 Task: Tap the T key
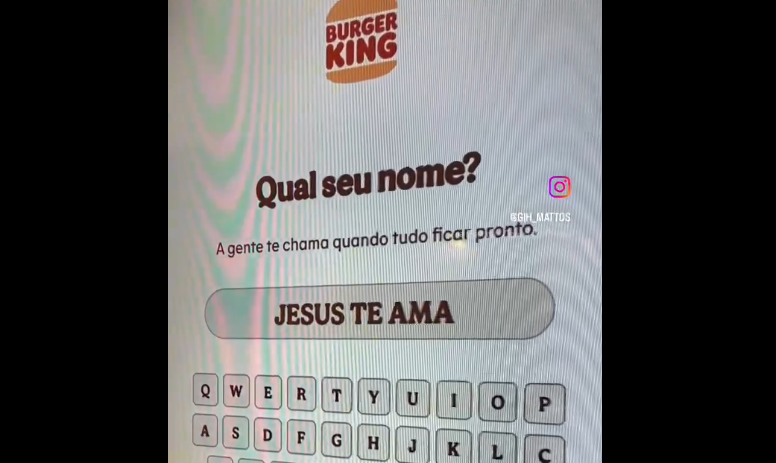tap(336, 396)
